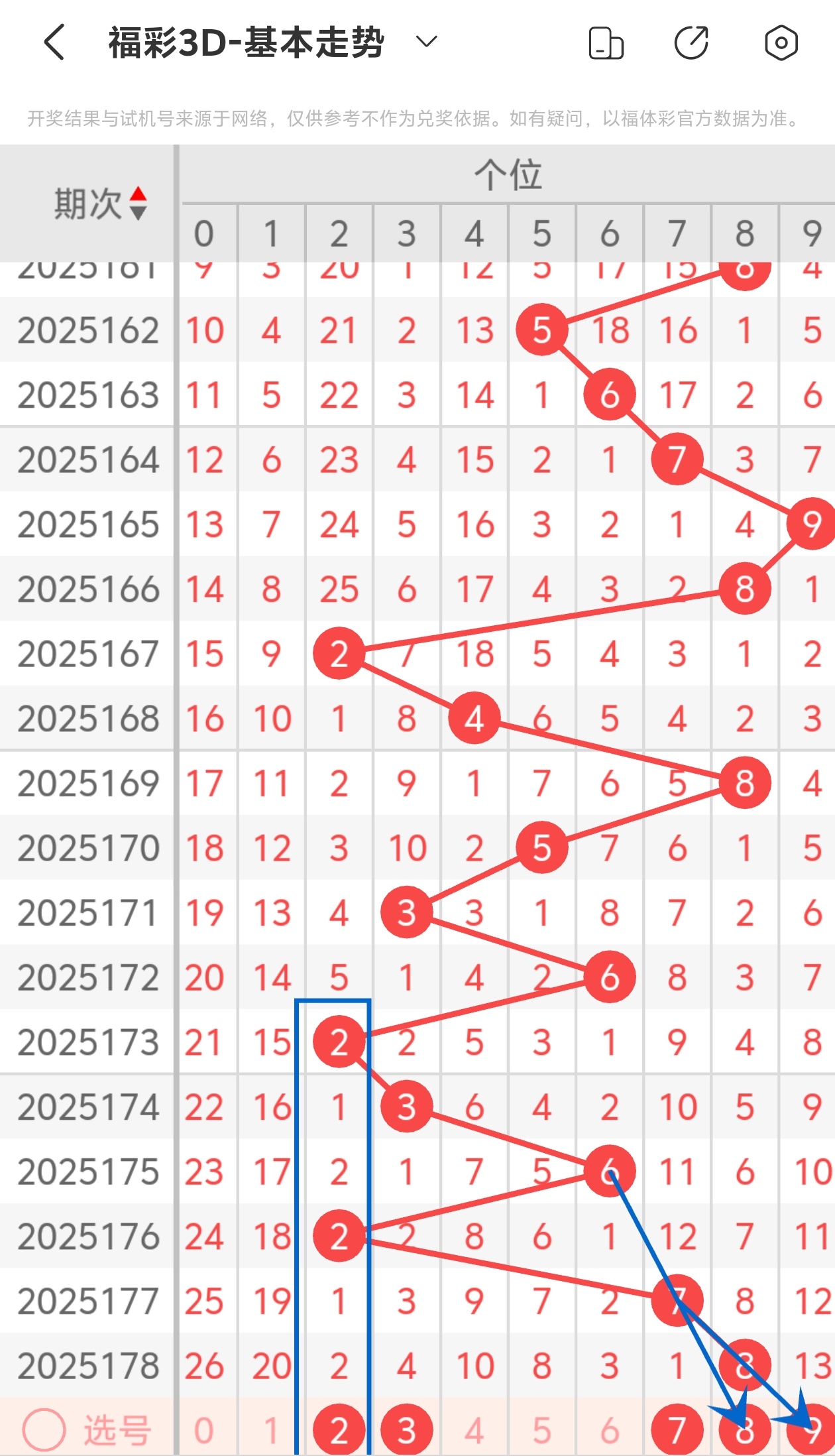The width and height of the screenshot is (835, 1456).
Task: Pick number 6 in the 选号 row
Action: (609, 1429)
